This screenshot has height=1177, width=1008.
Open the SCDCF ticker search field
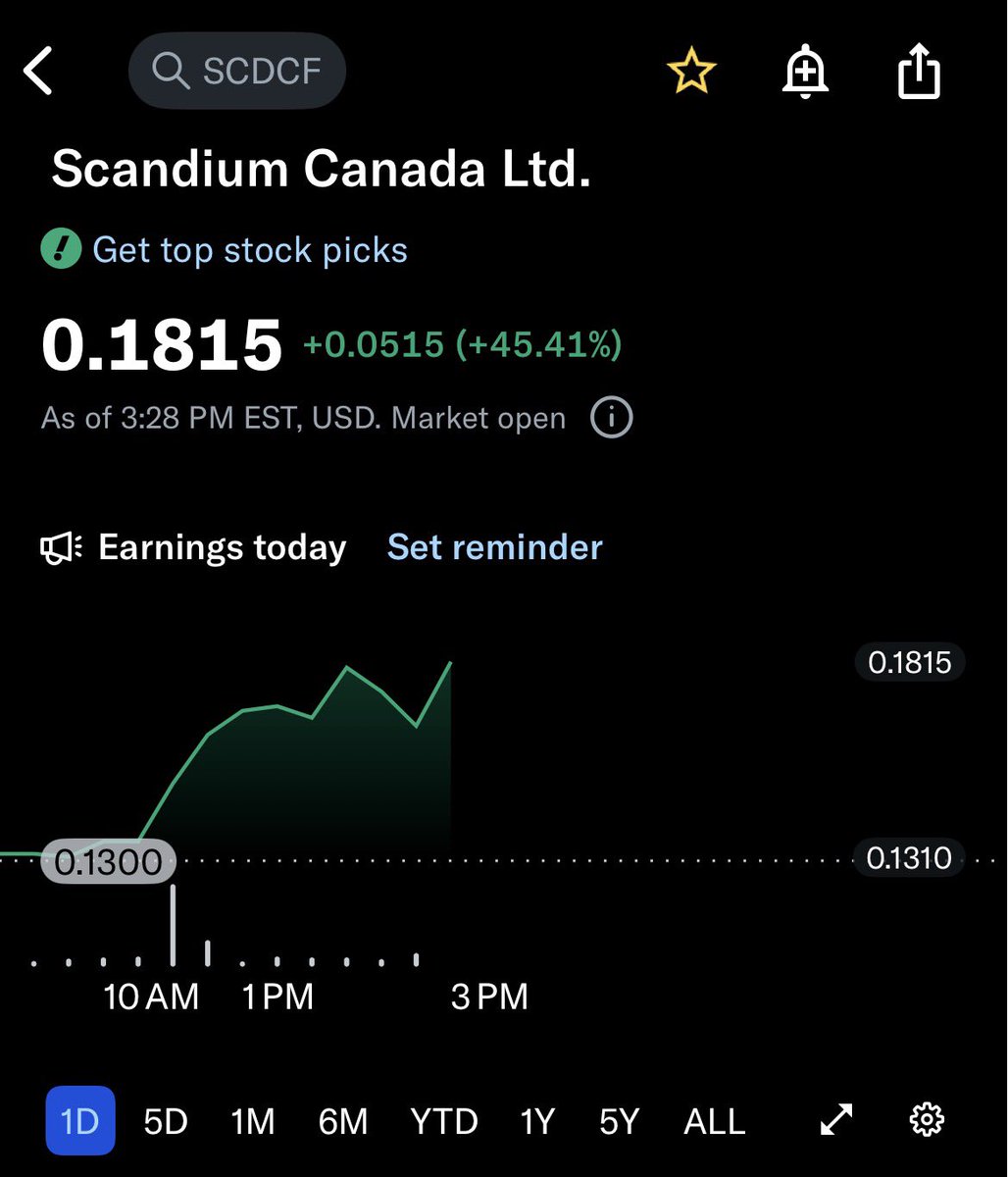click(237, 71)
